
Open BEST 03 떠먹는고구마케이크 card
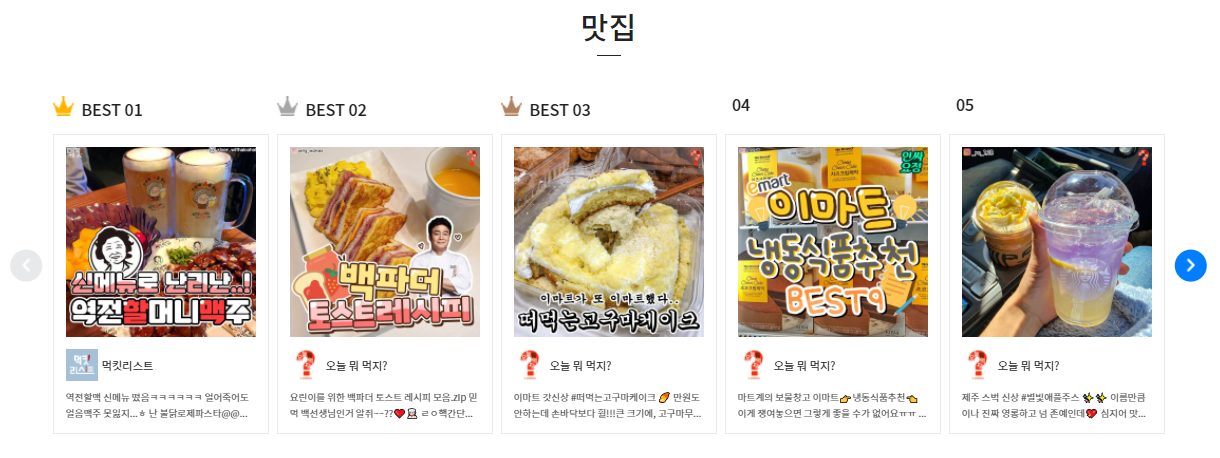pos(609,242)
